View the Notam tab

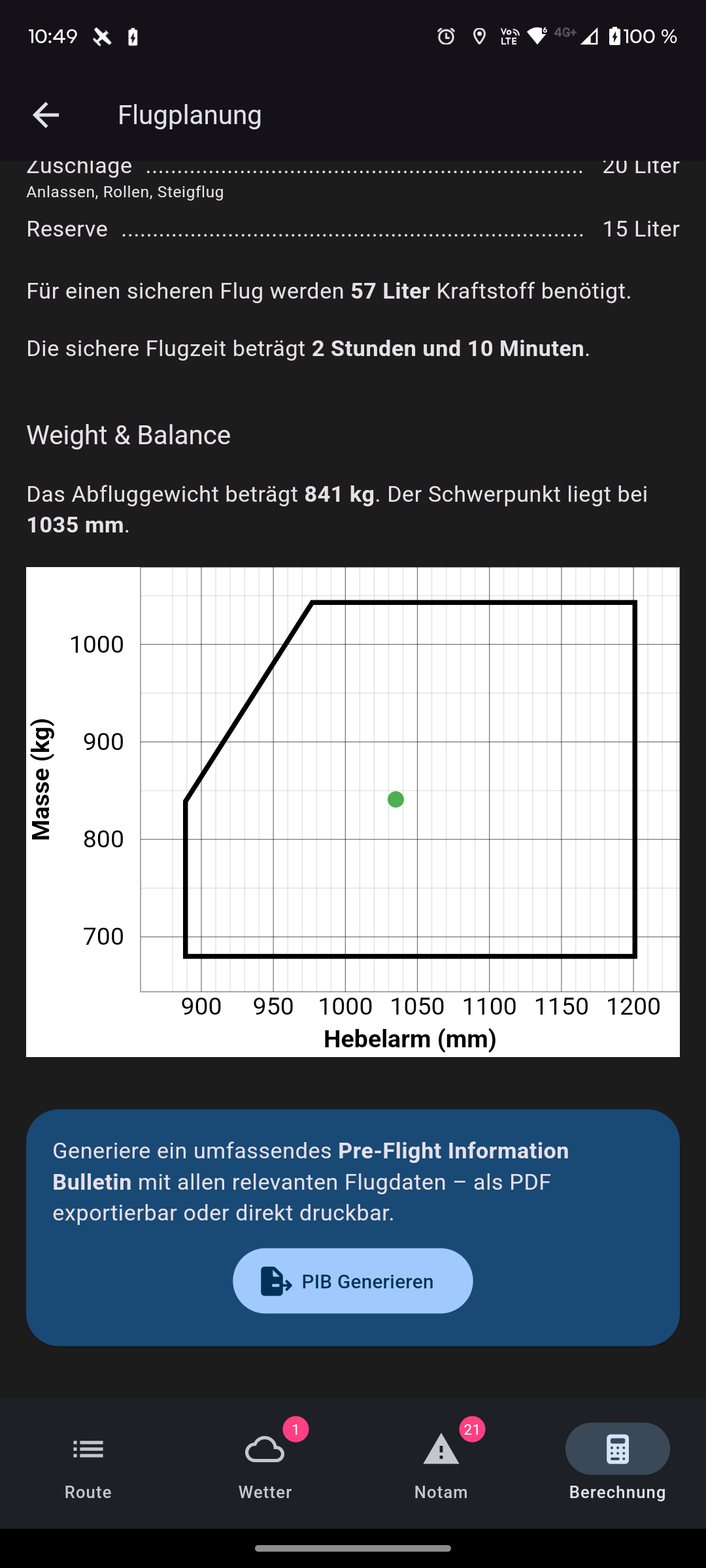(x=441, y=1463)
